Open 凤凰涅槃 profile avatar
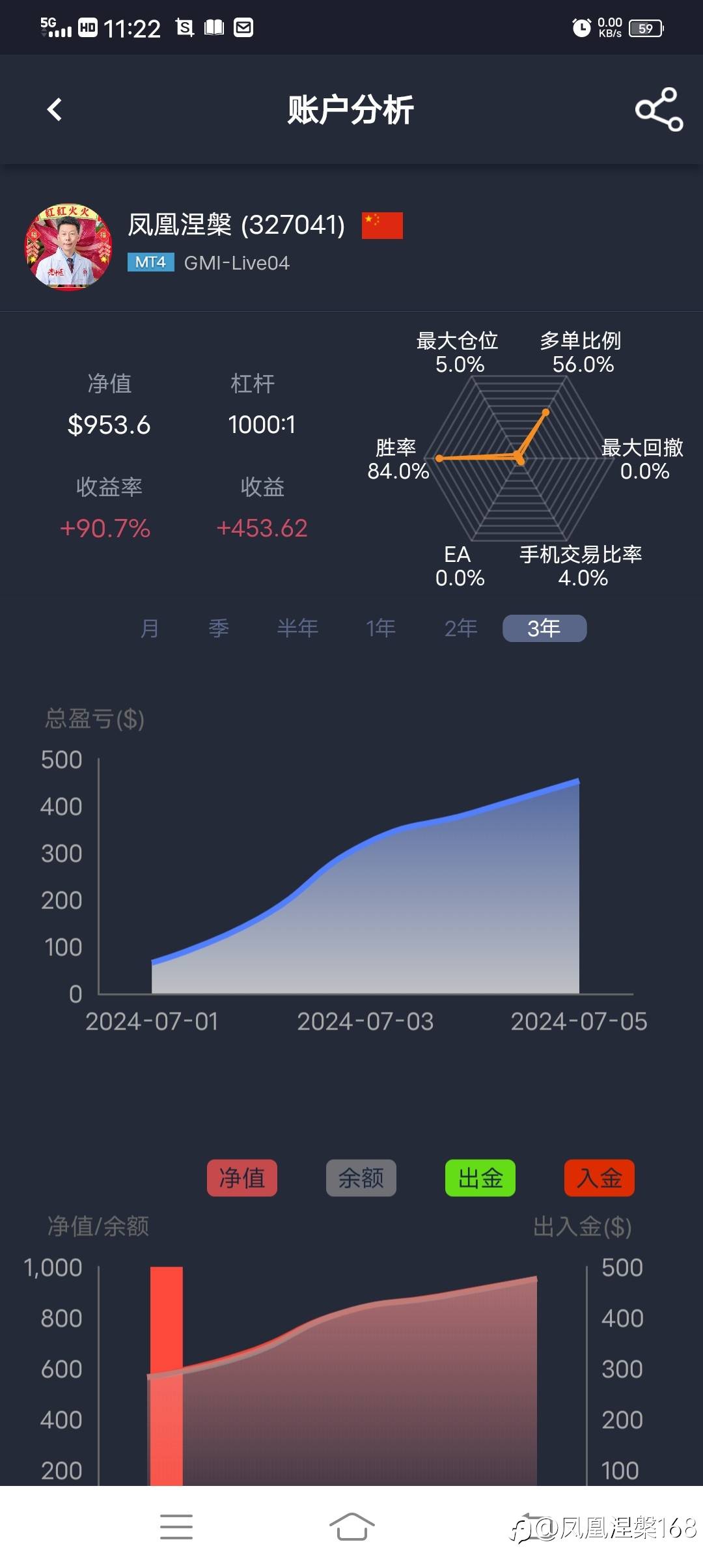Viewport: 703px width, 1568px height. click(68, 247)
